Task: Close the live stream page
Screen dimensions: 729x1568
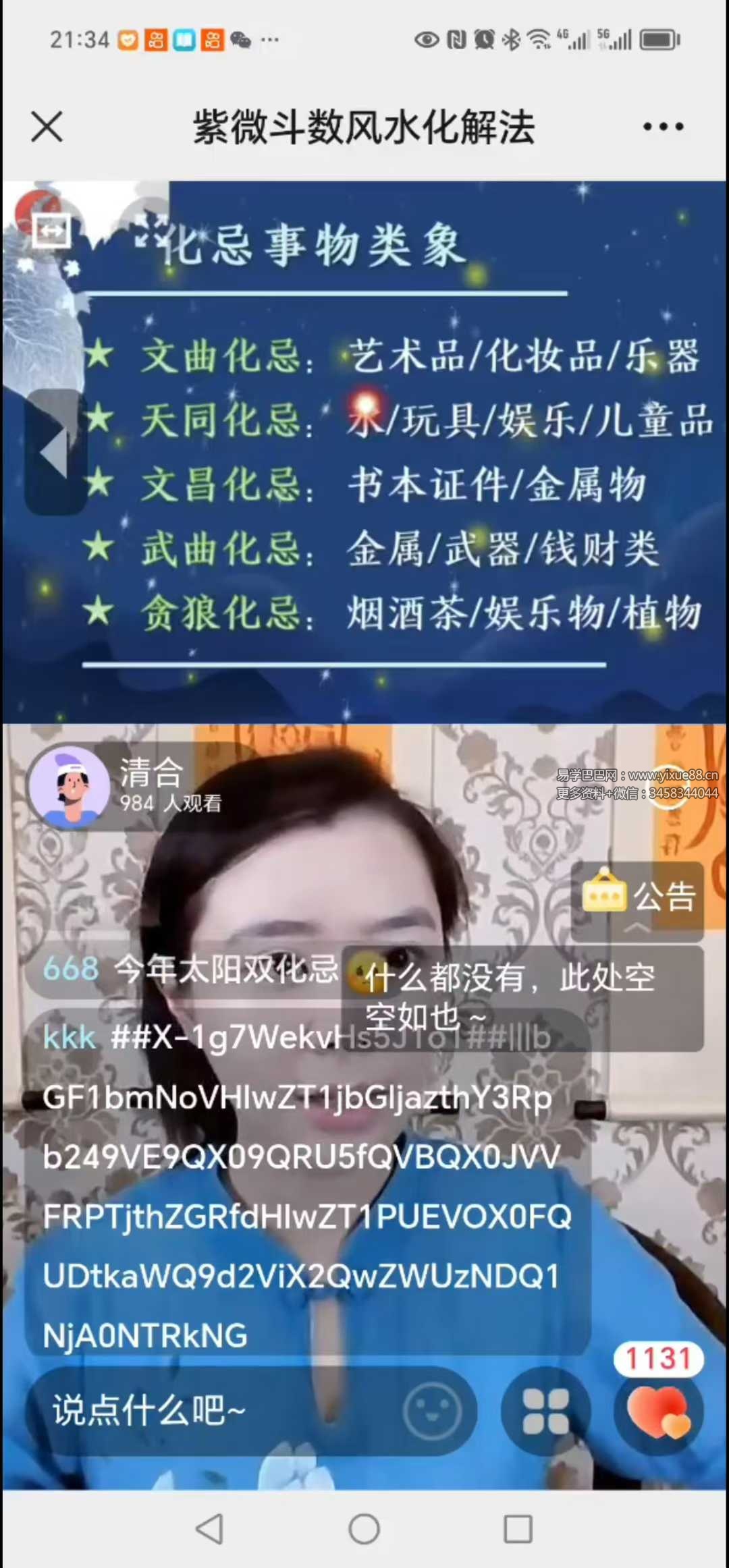Action: click(47, 127)
